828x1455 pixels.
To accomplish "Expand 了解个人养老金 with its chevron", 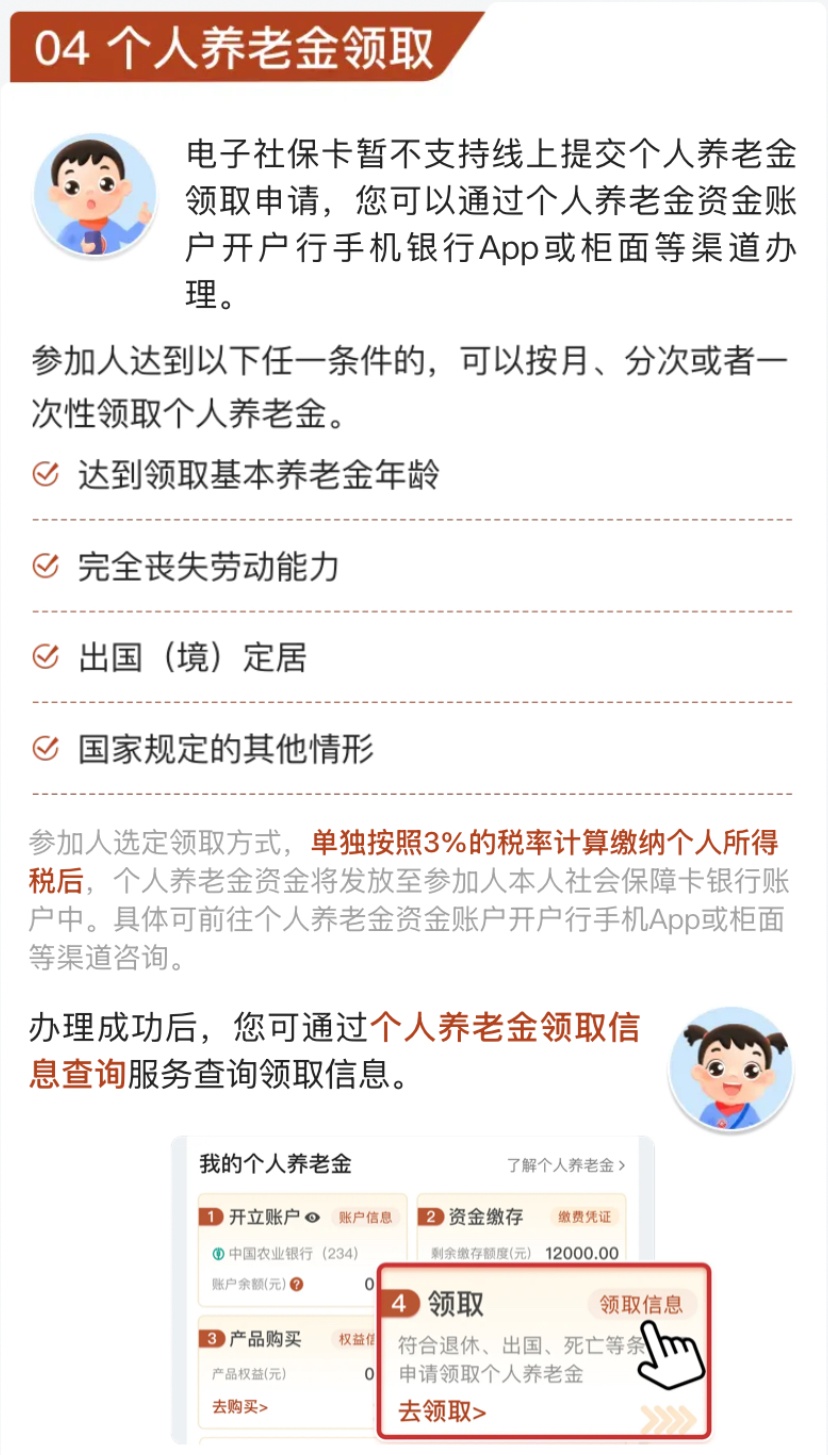I will pos(623,1164).
